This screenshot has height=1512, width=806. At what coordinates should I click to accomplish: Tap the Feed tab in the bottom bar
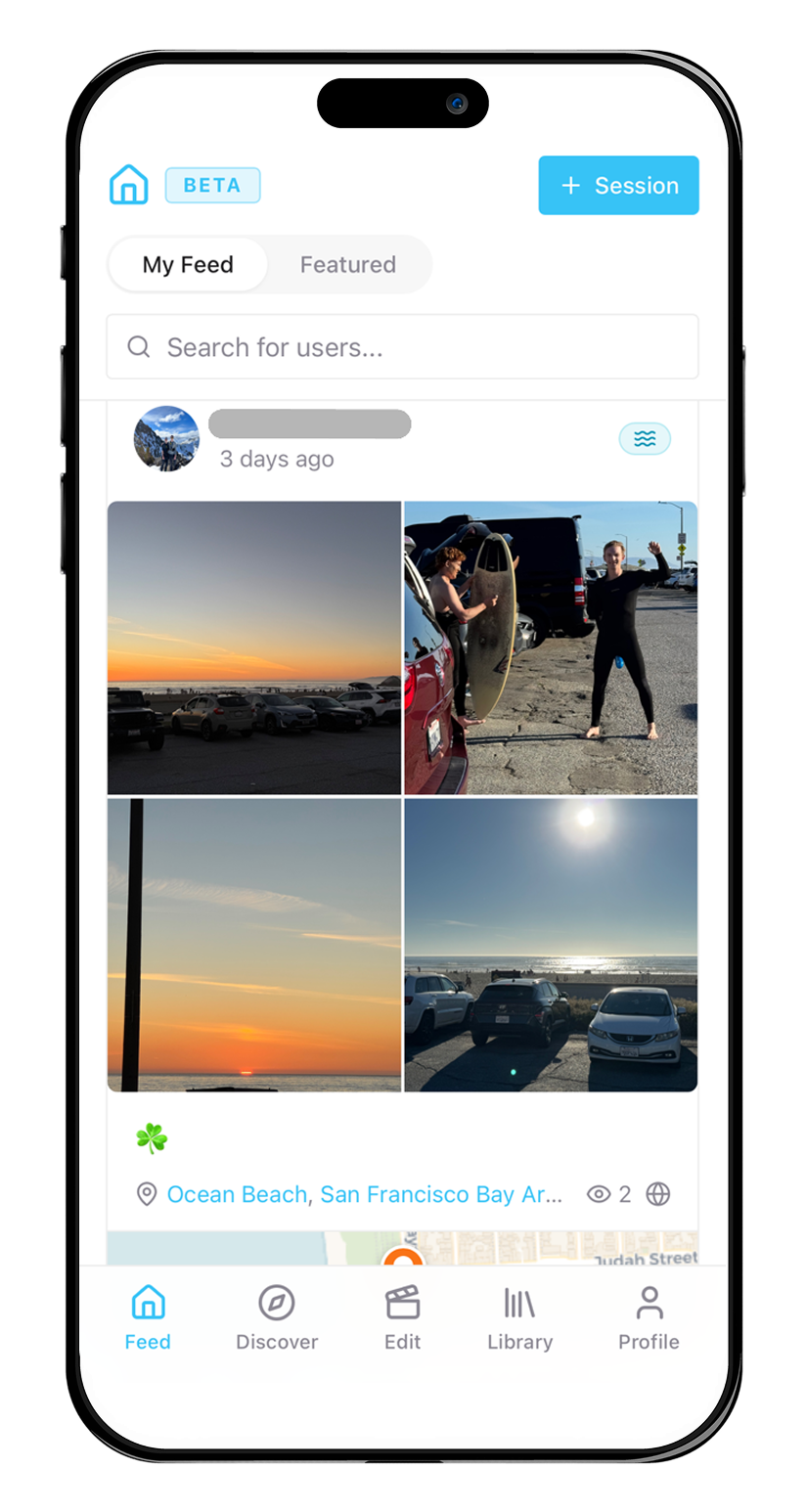148,1318
